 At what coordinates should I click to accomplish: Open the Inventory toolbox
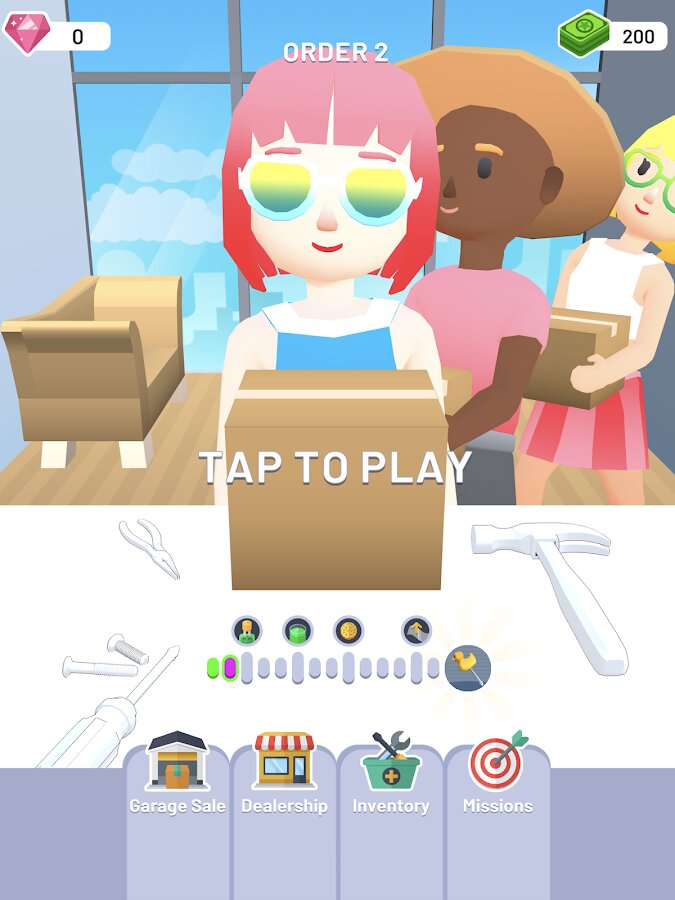[391, 775]
